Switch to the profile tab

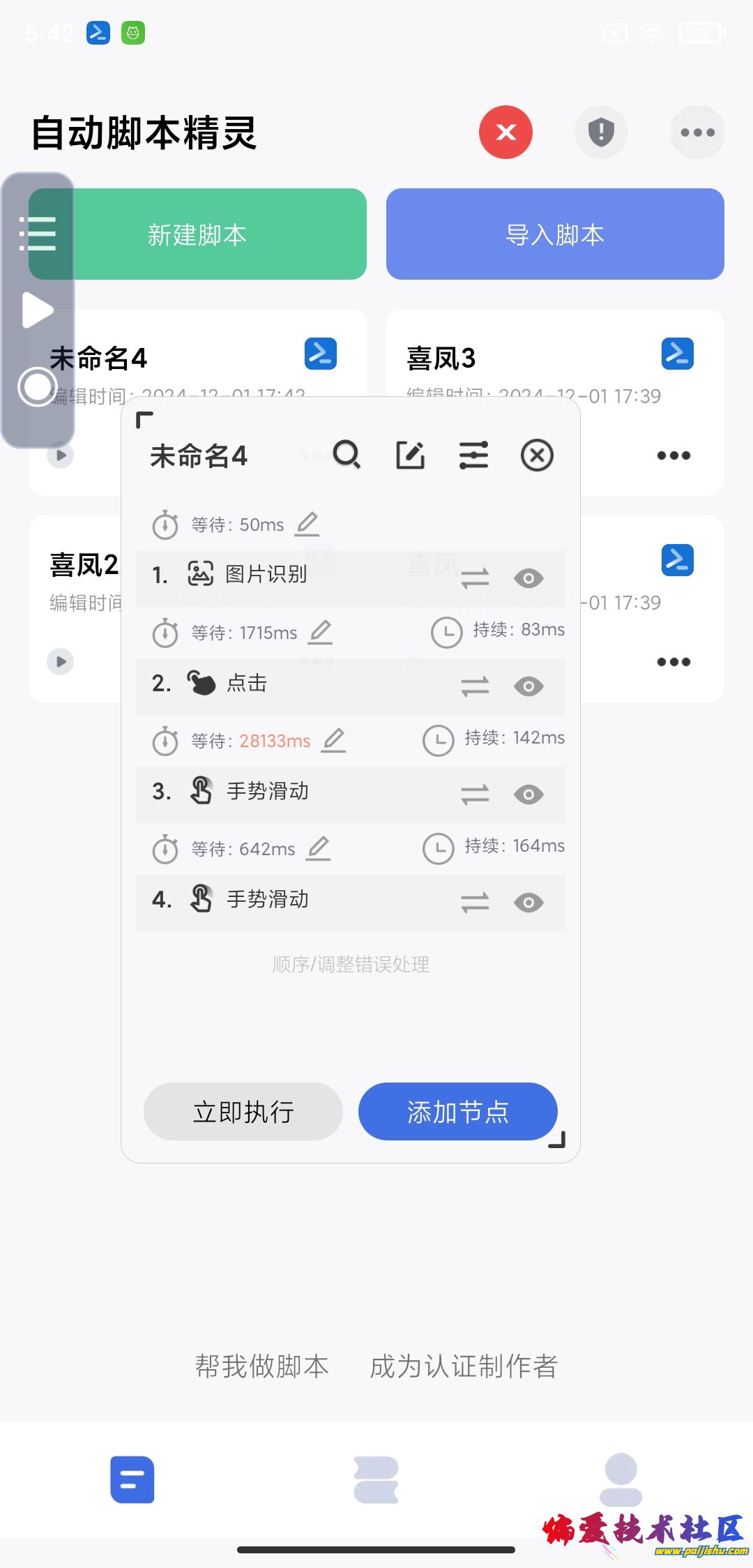pos(621,1479)
